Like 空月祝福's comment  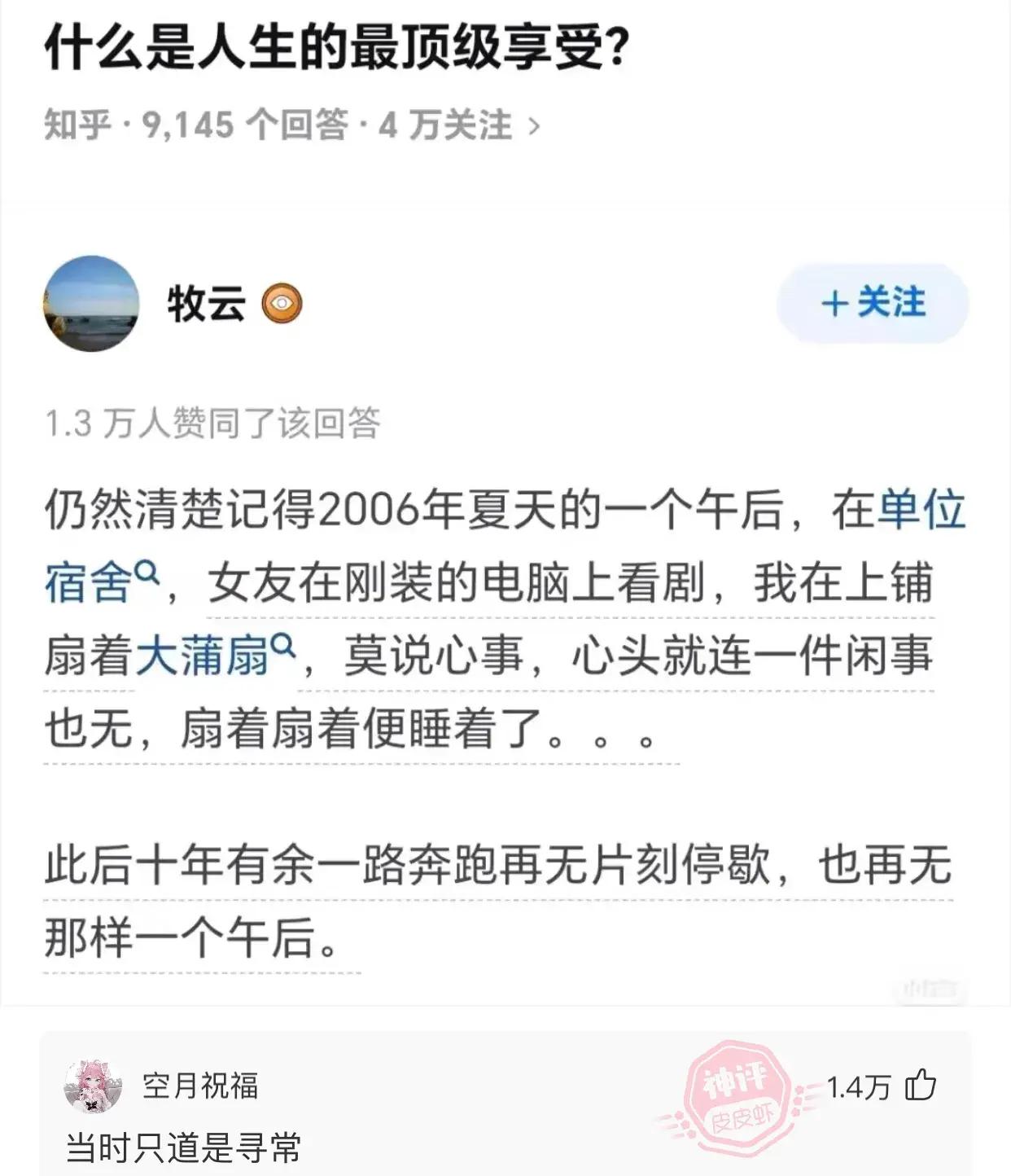pyautogui.click(x=921, y=1086)
